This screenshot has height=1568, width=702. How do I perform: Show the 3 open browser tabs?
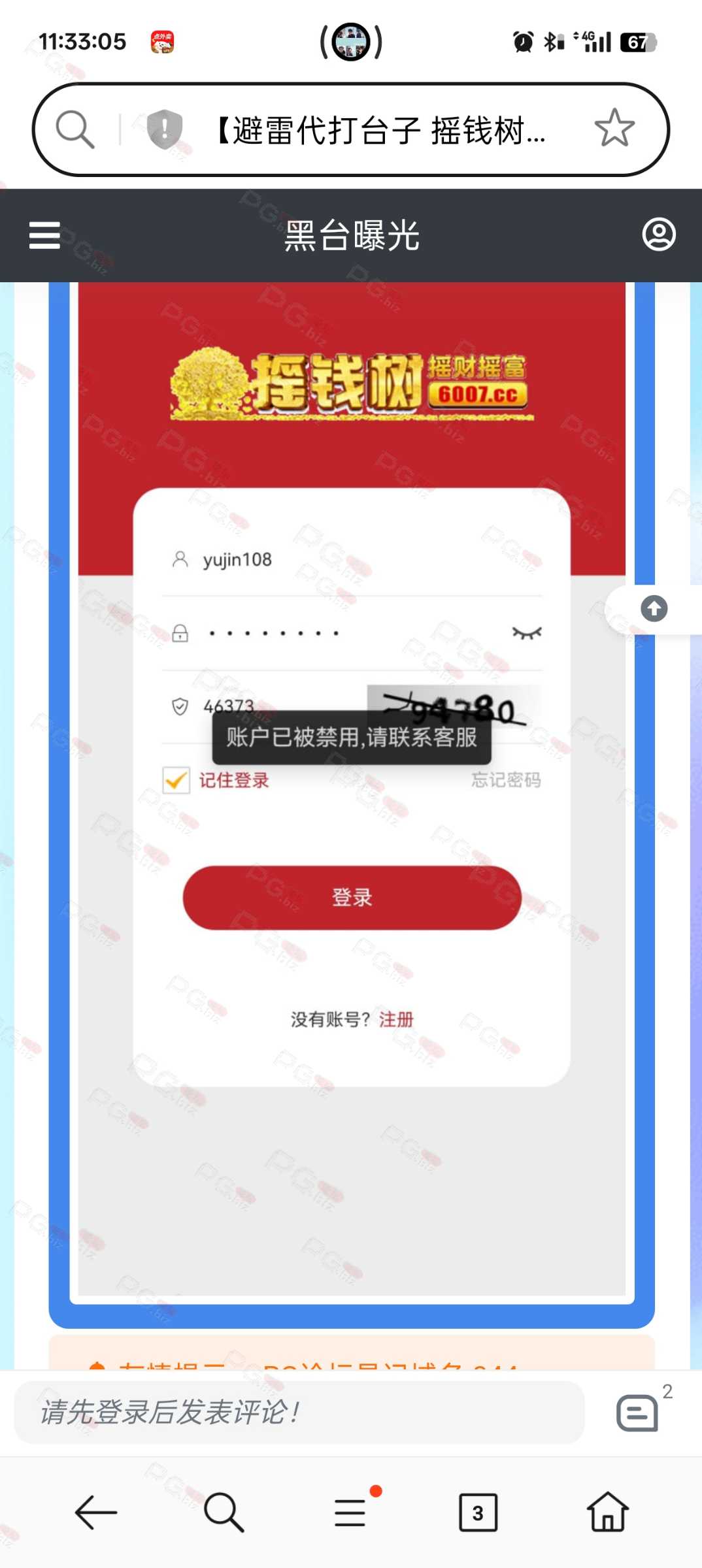(x=478, y=1512)
